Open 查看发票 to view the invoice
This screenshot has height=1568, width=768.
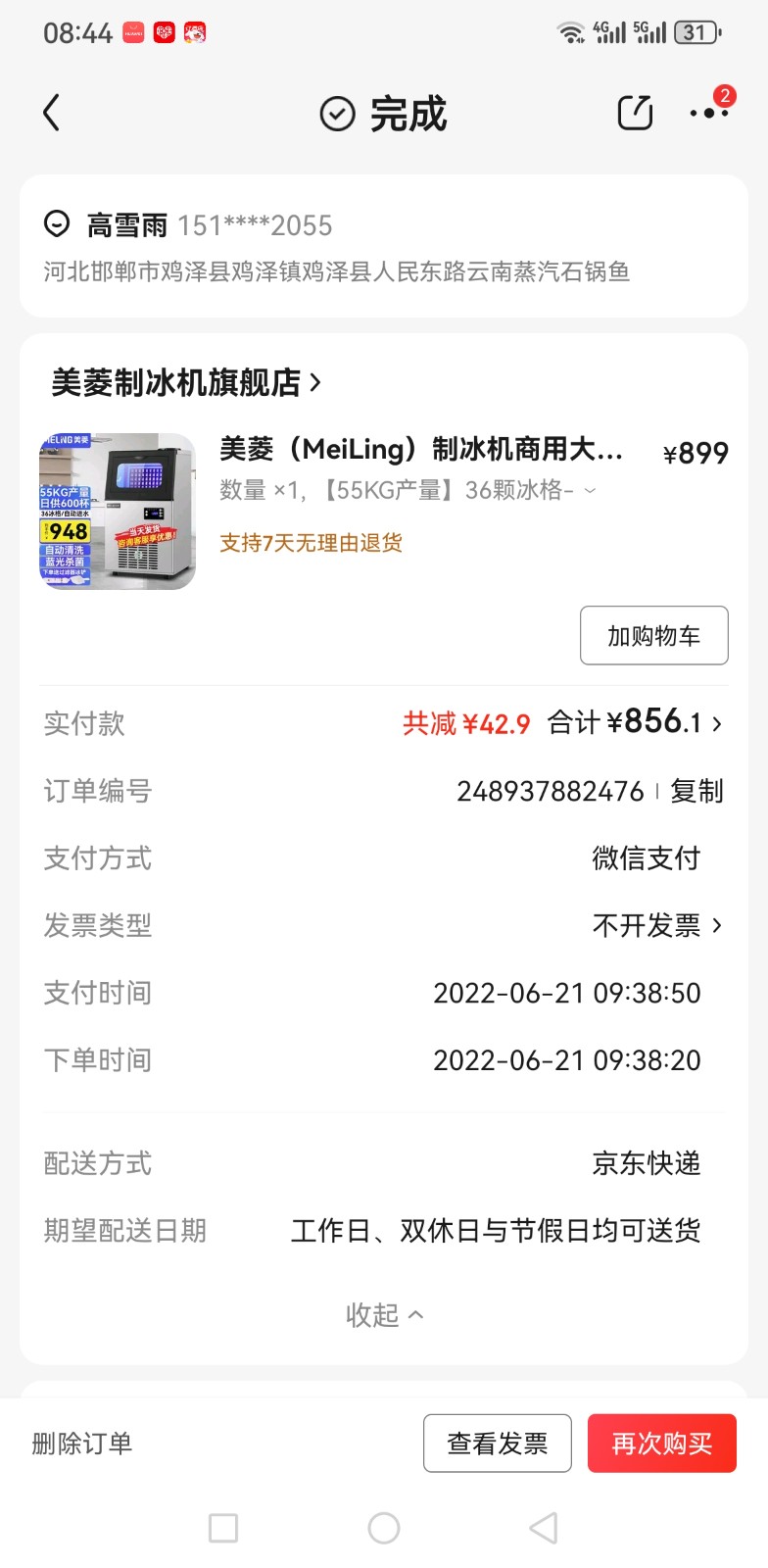497,1444
